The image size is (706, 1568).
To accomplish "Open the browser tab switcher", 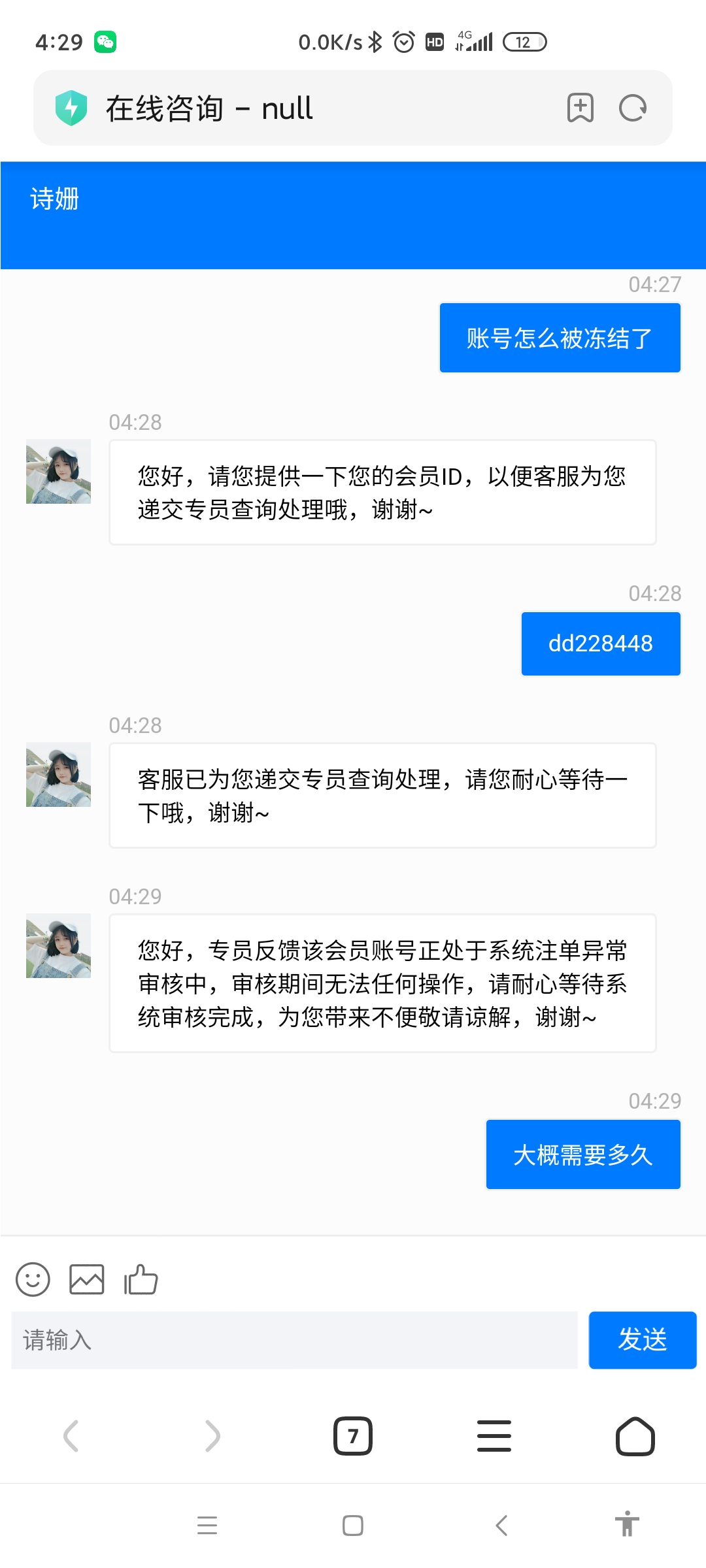I will tap(353, 1436).
